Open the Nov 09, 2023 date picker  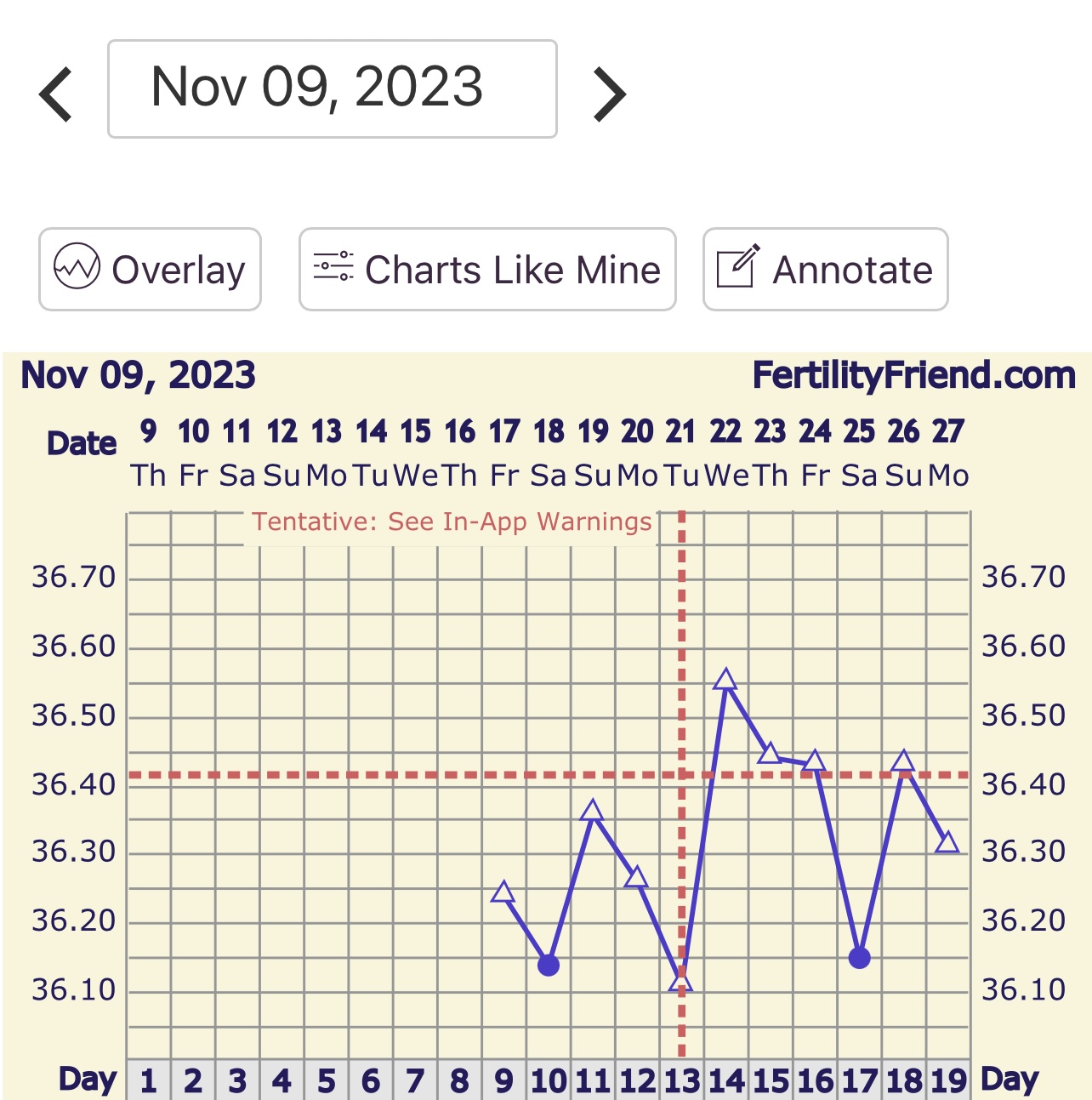point(332,88)
